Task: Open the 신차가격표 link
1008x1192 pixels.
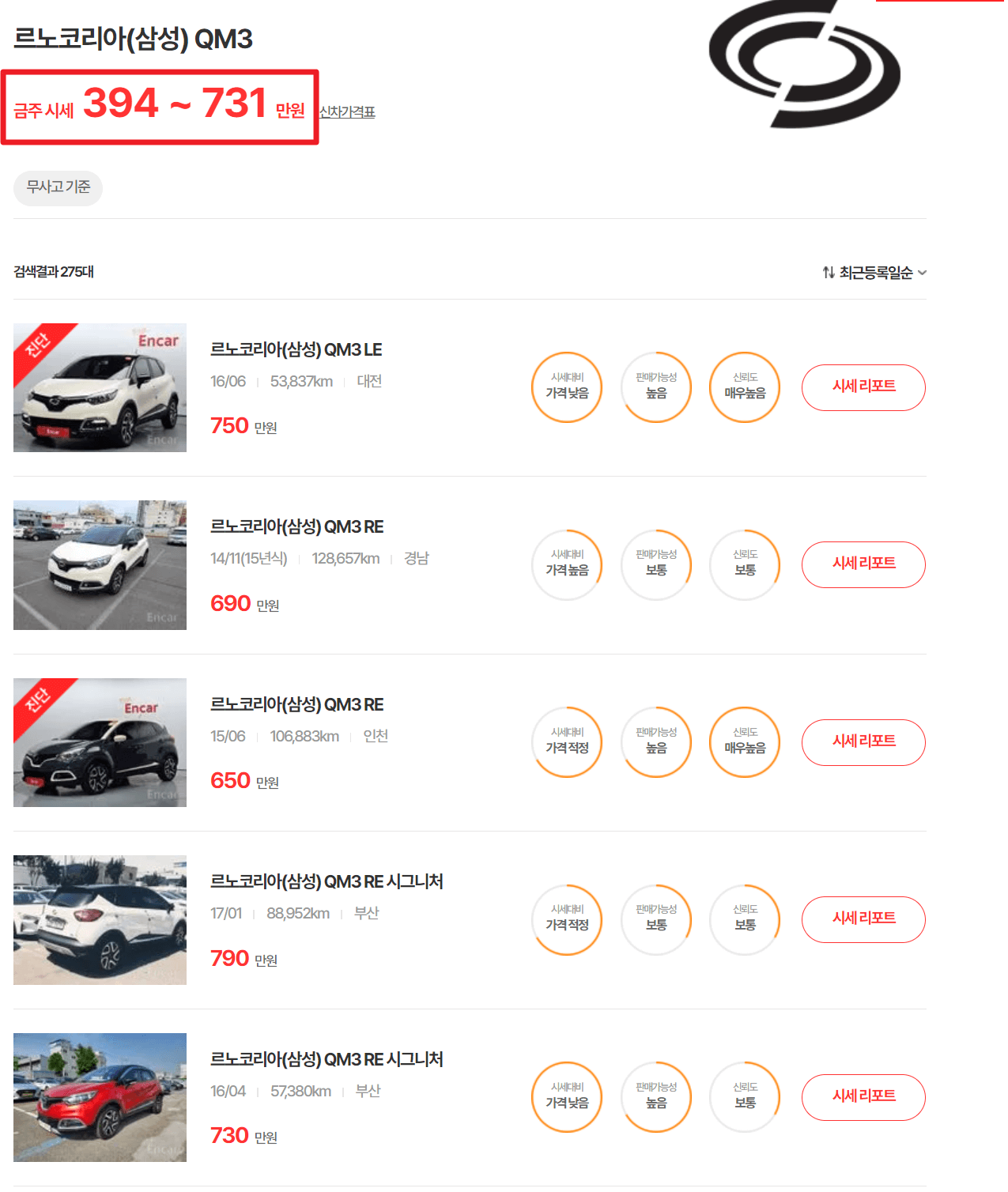Action: (348, 112)
